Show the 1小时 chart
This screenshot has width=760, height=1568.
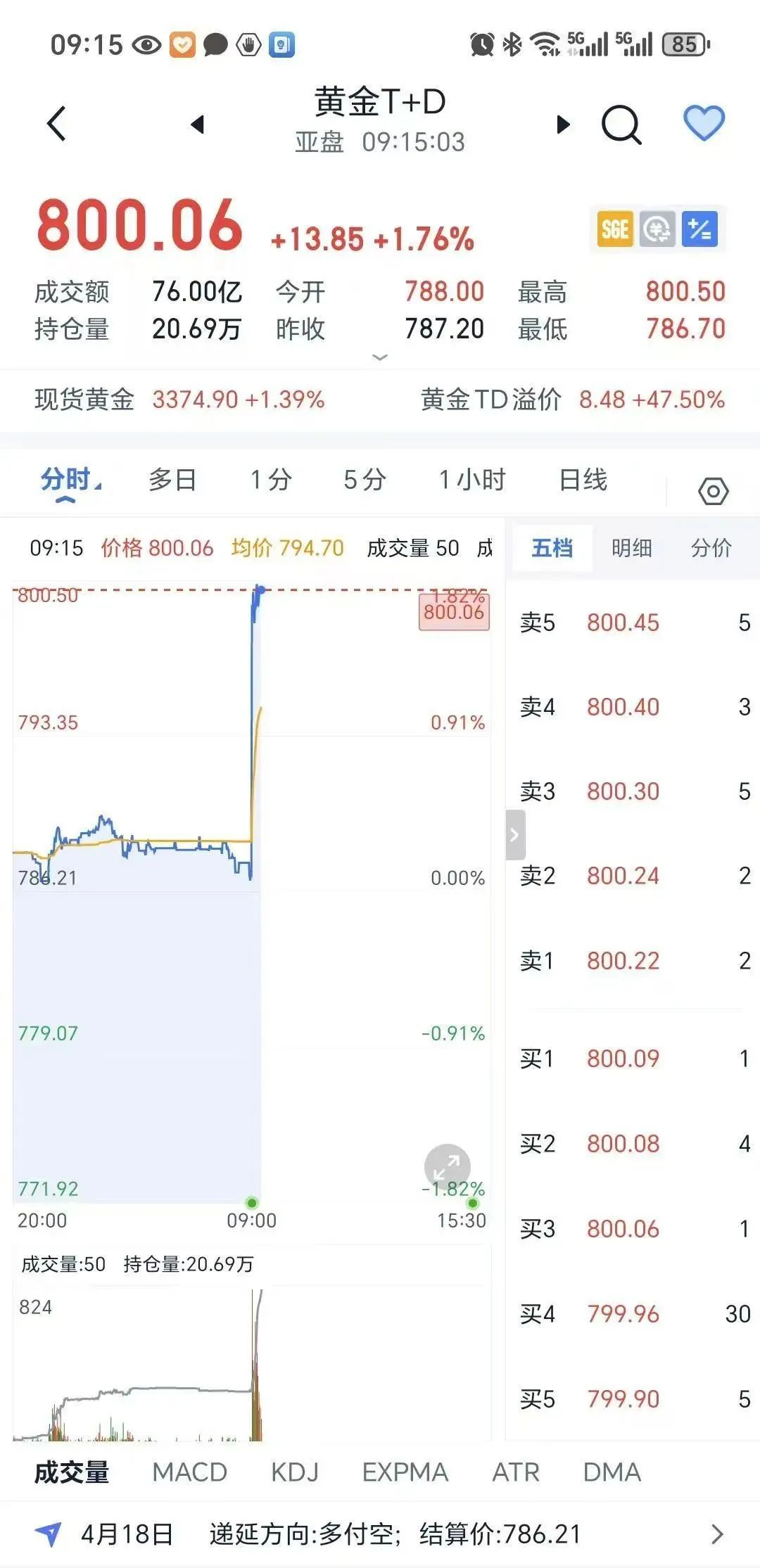tap(472, 480)
